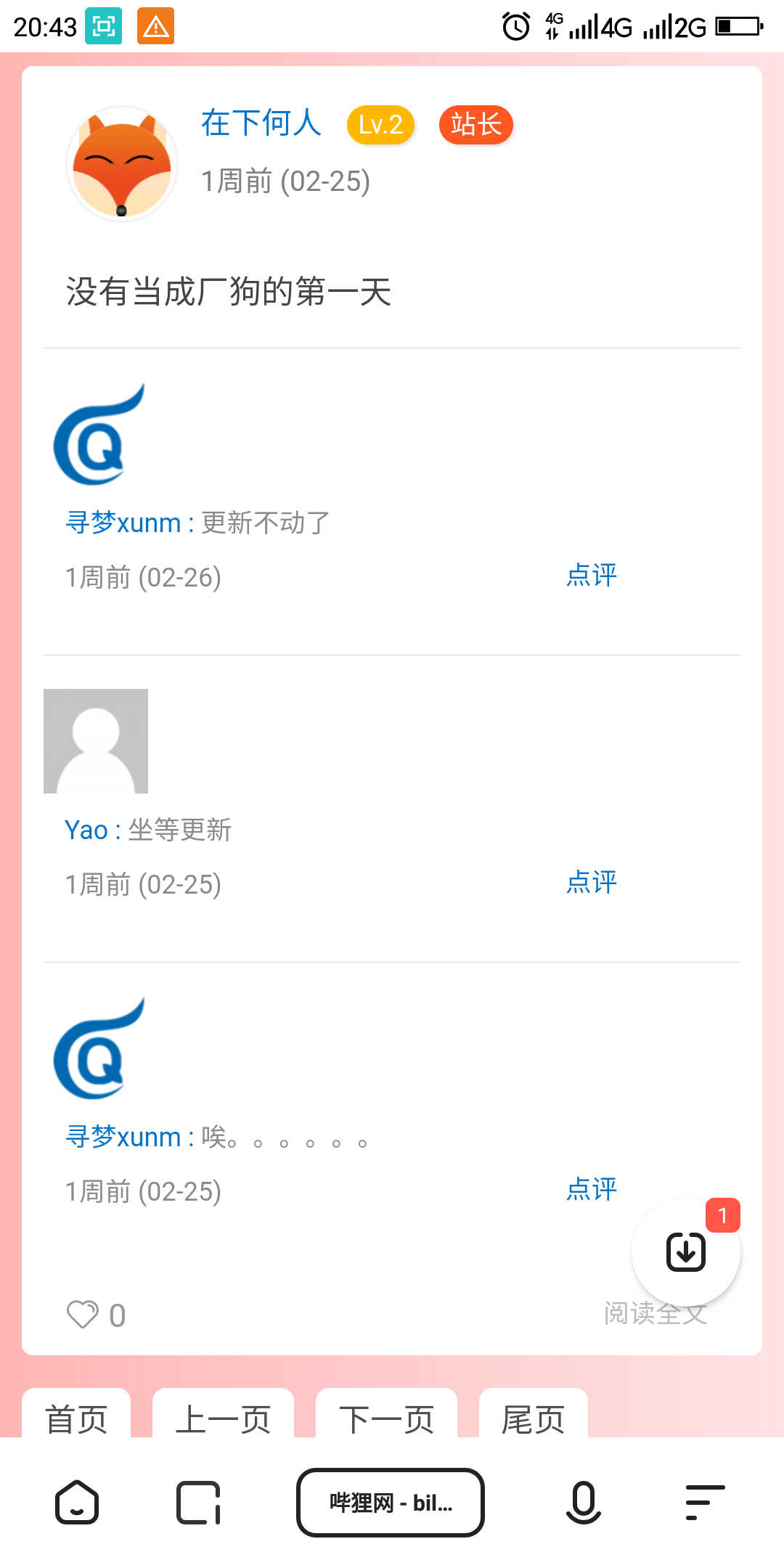The width and height of the screenshot is (784, 1568).
Task: Activate the voice search microphone icon
Action: [581, 1503]
